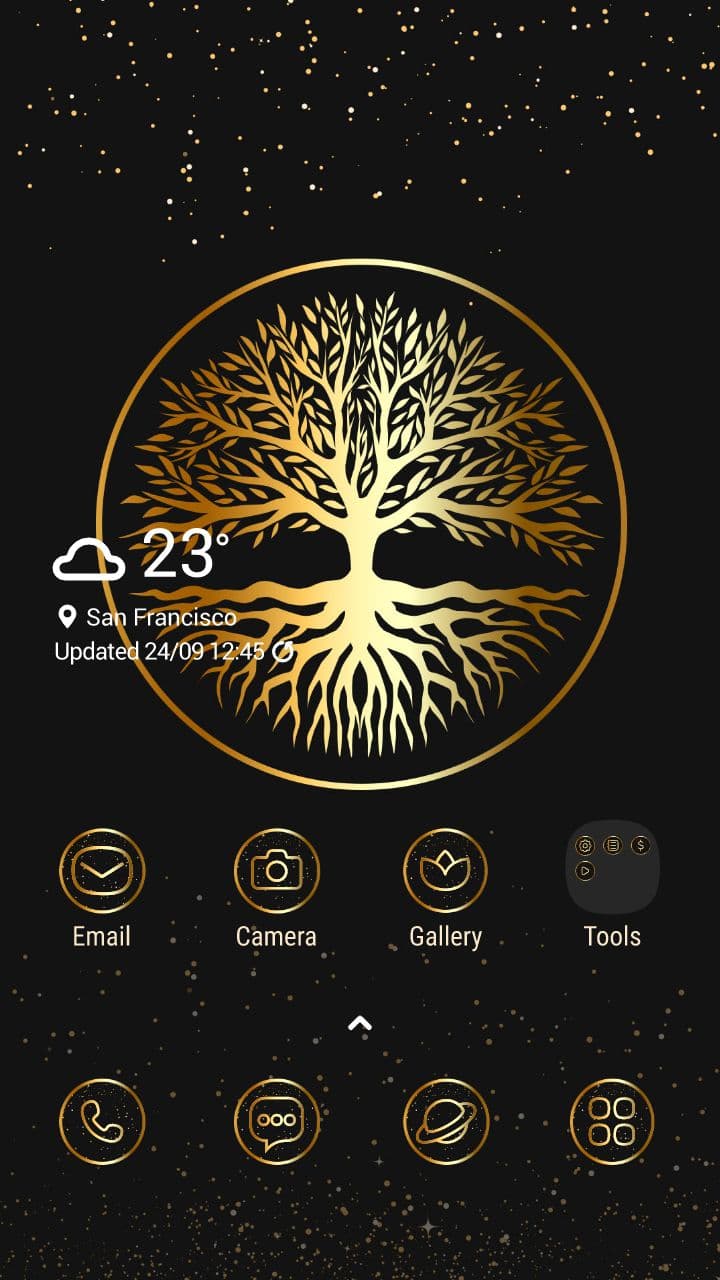Launch the Internet browser from the dock
This screenshot has height=1280, width=720.
(445, 1122)
